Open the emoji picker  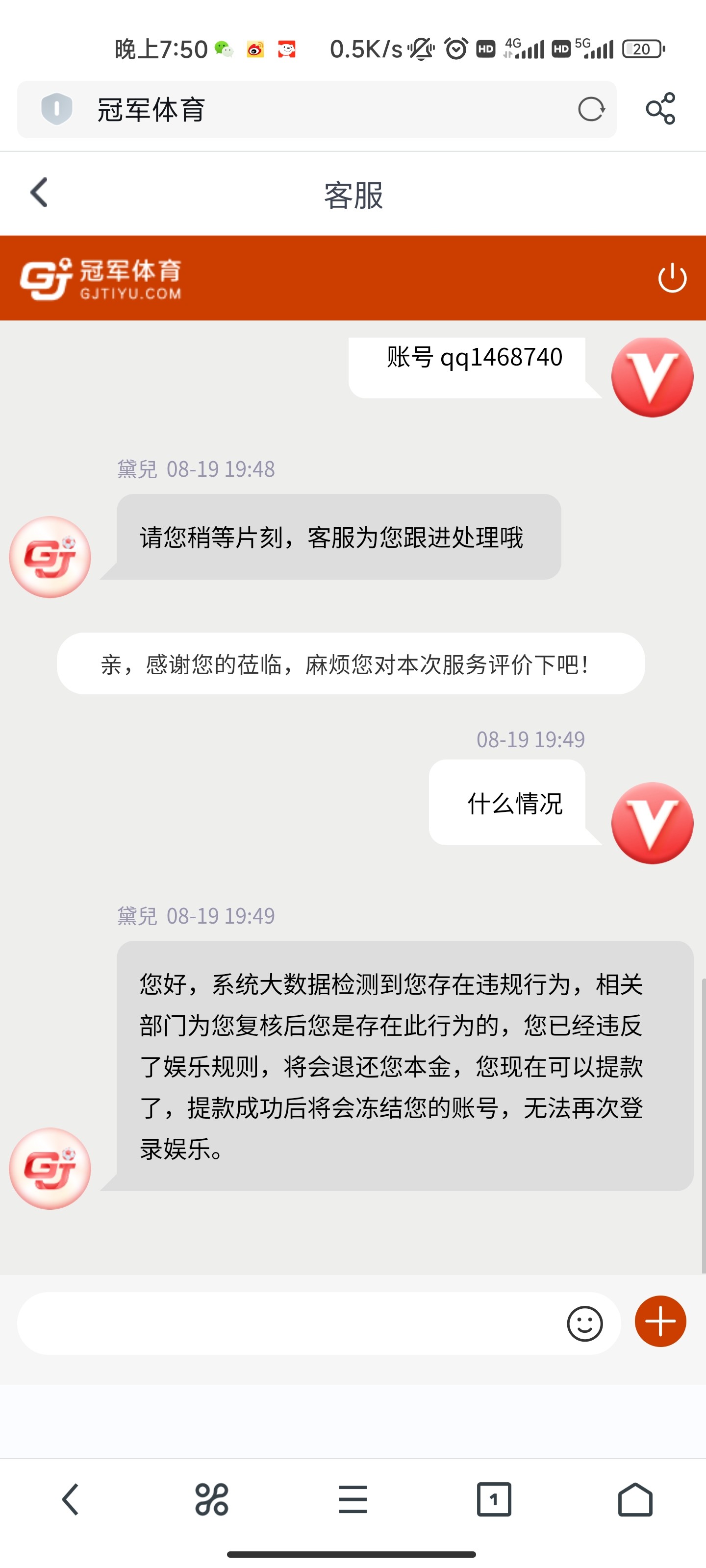coord(584,1323)
